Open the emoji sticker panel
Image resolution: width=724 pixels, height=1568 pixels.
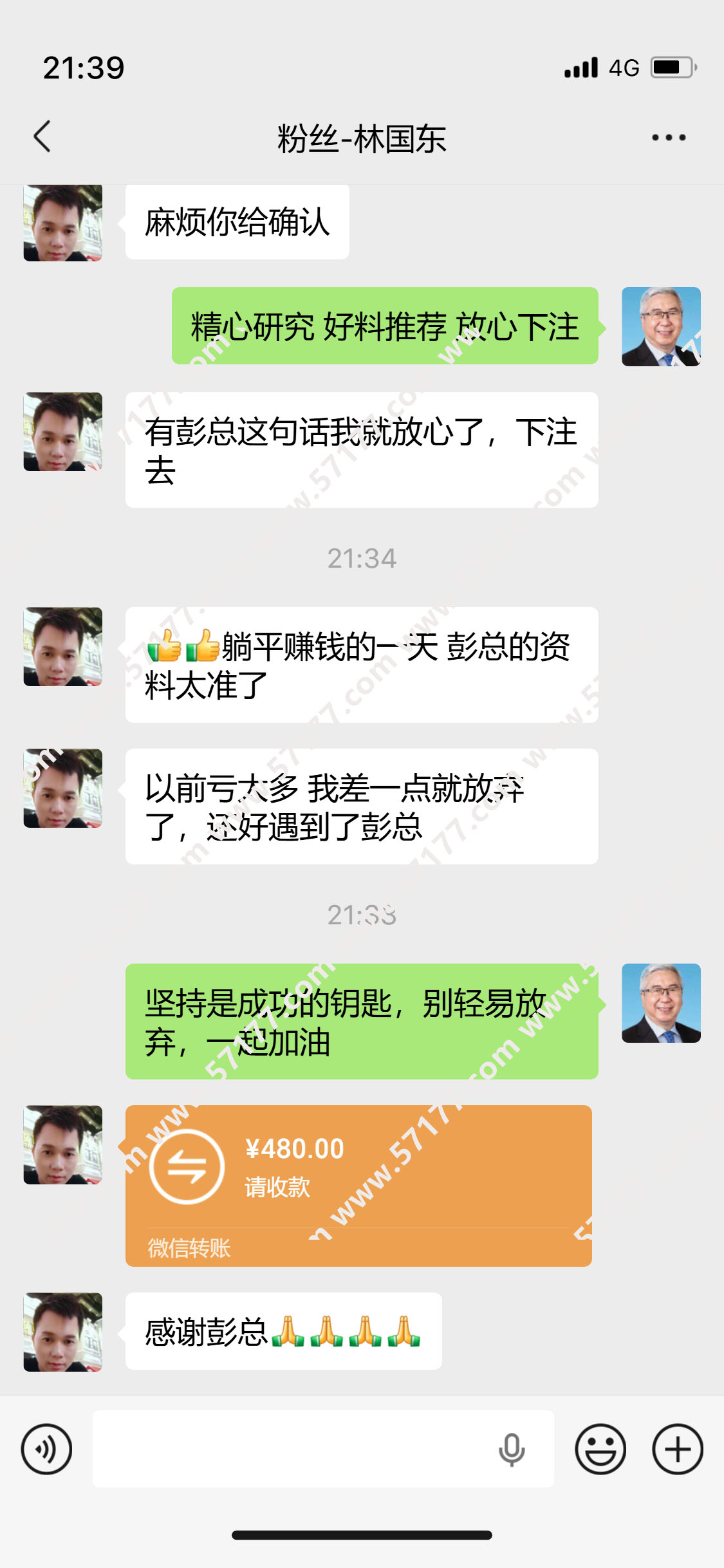[x=600, y=1449]
